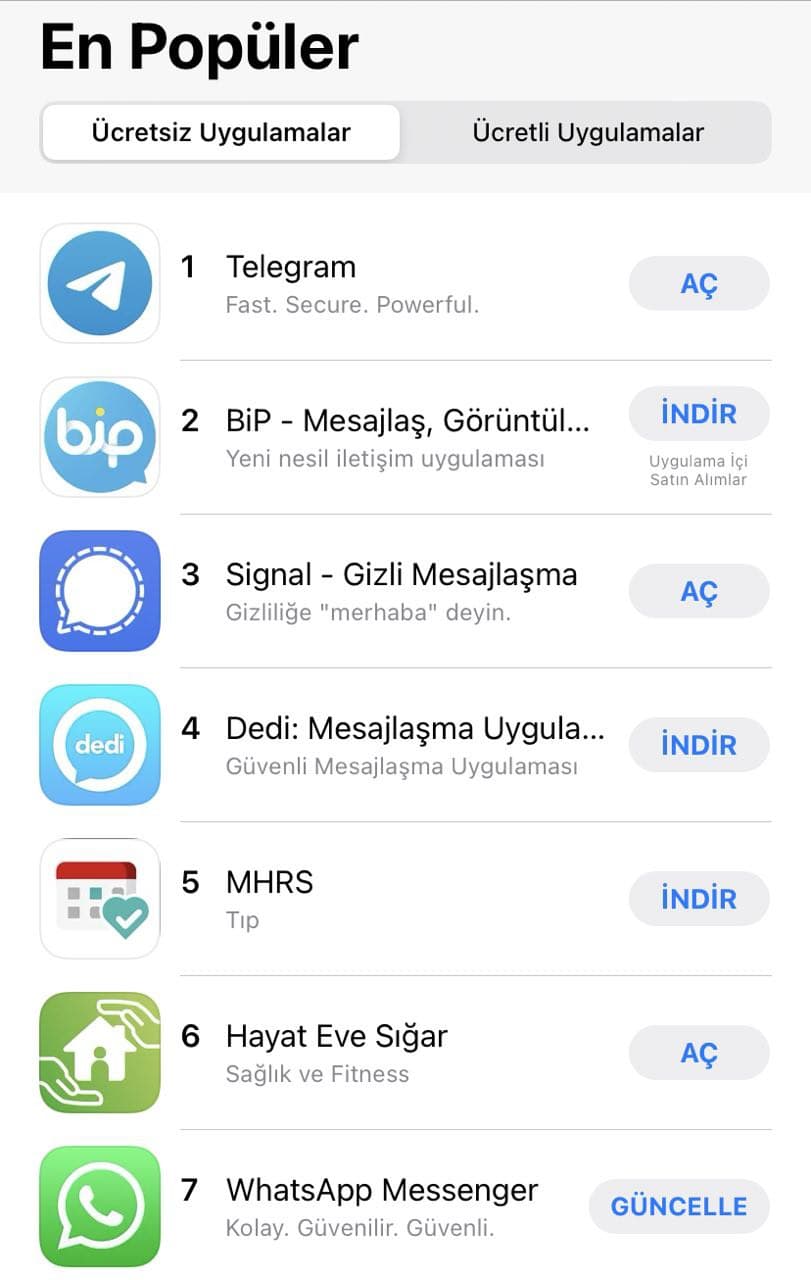
Task: View WhatsApp Messenger app page
Action: coord(382,1190)
